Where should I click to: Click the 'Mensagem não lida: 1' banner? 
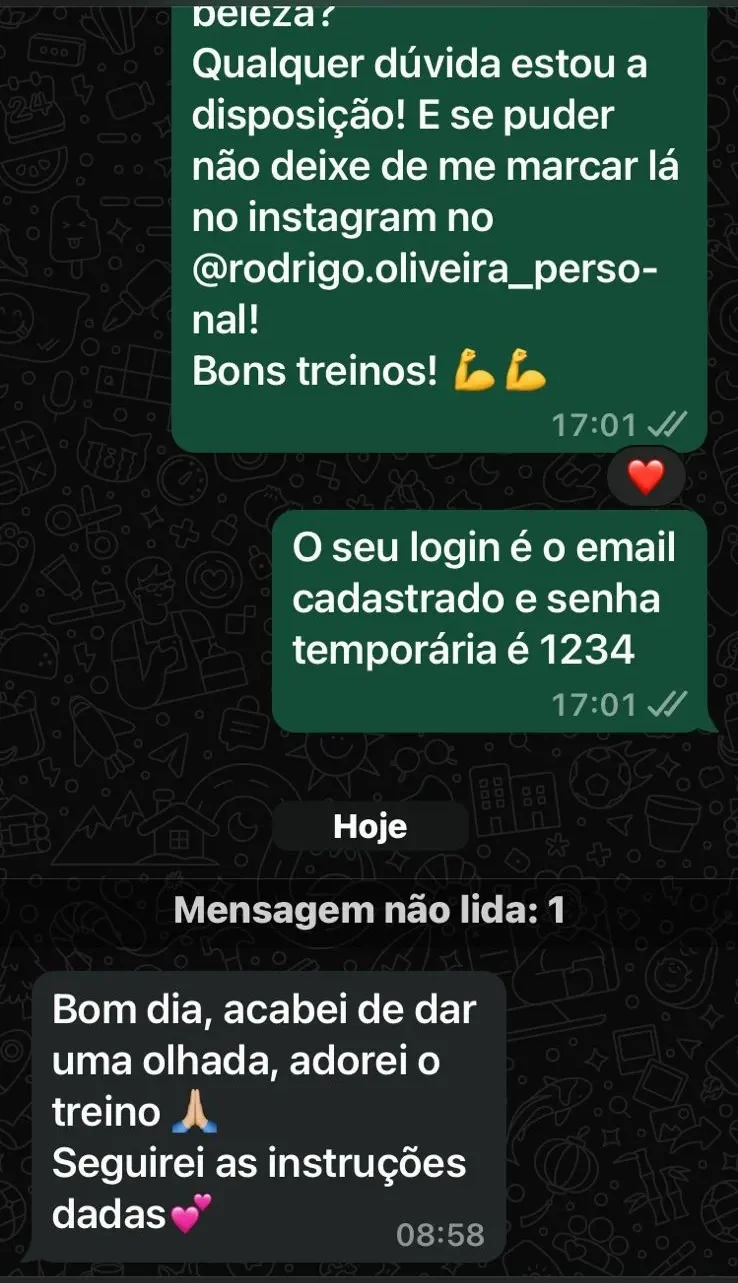369,909
